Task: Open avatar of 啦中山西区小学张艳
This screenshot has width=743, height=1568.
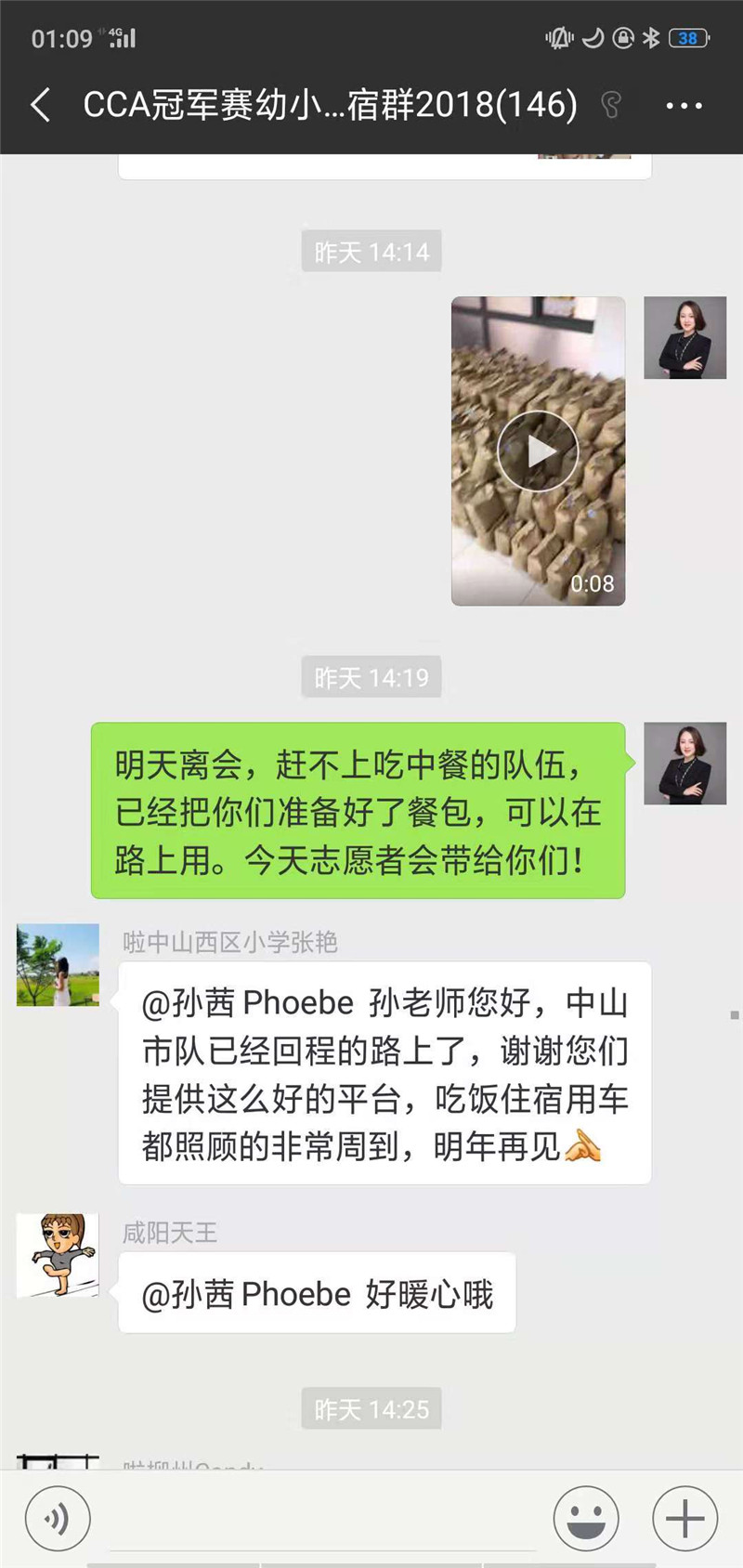Action: coord(58,964)
